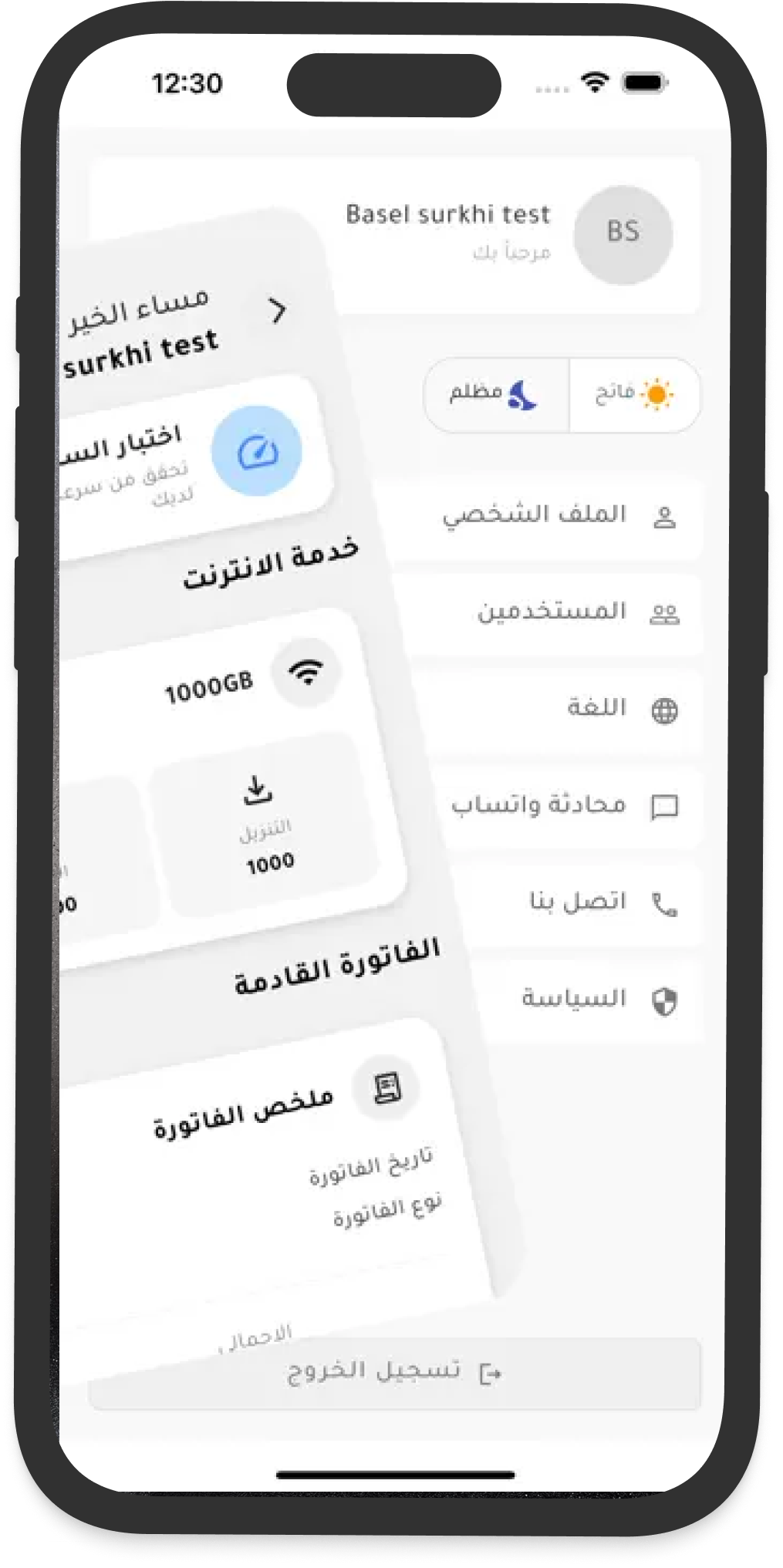Tap the chevron arrow beside مساء الخير

(278, 311)
